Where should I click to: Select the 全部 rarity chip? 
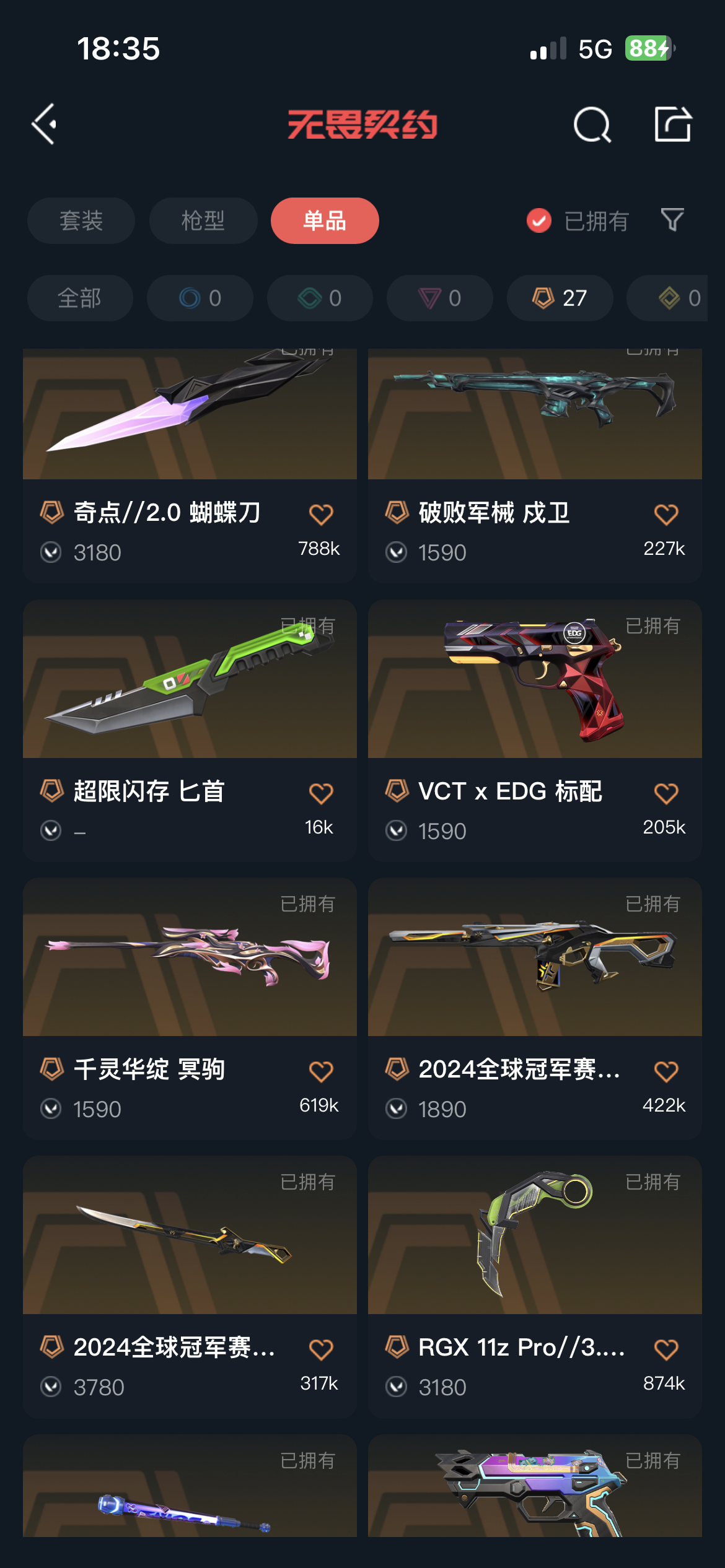(x=80, y=298)
